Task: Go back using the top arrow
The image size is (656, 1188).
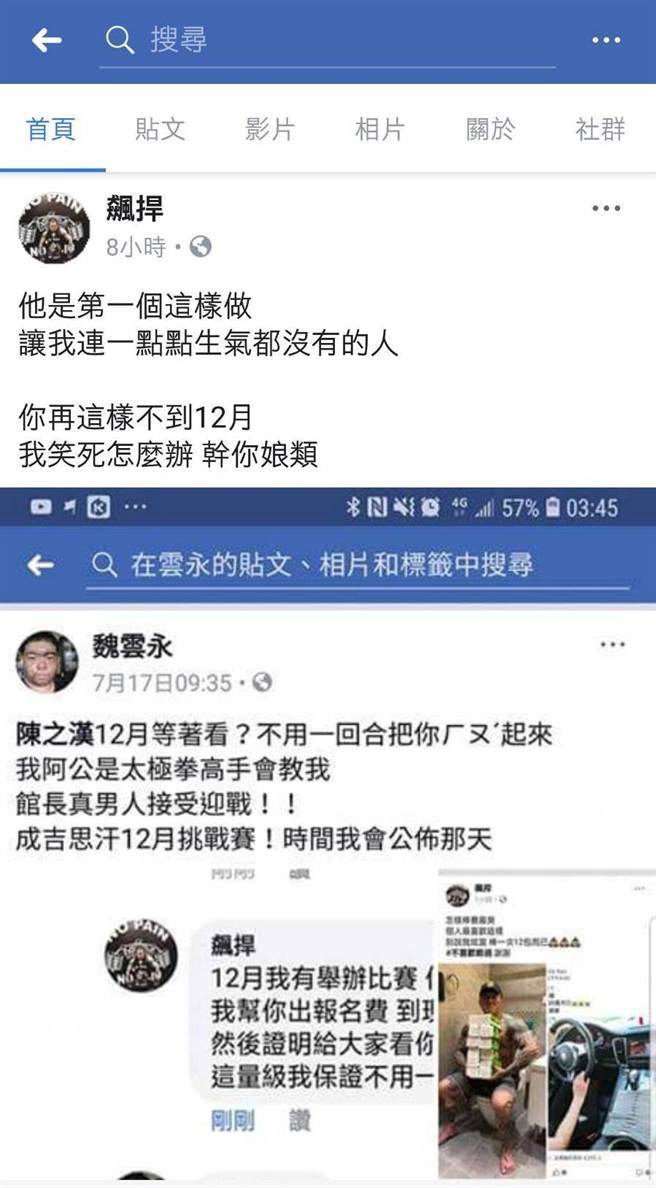Action: tap(47, 40)
